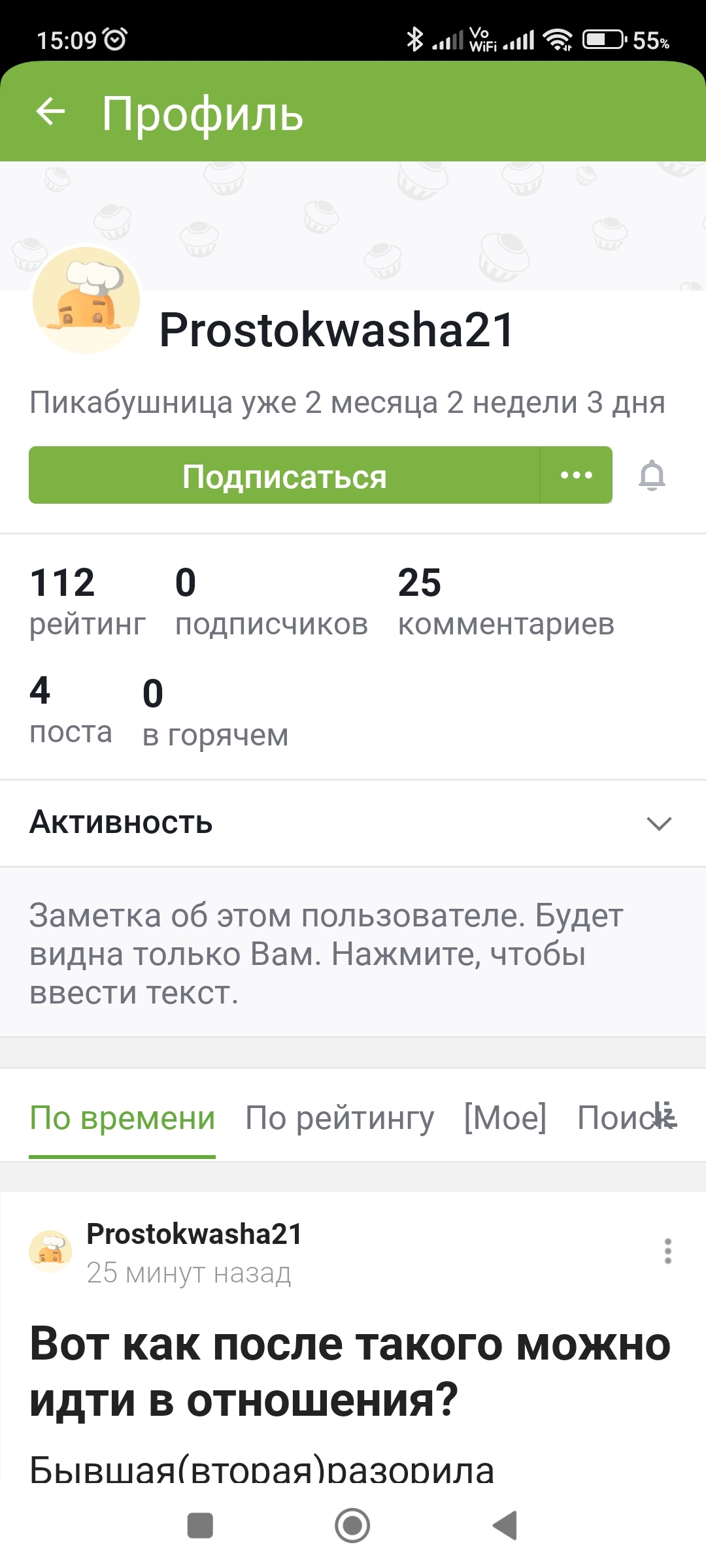Open the post's three-dot overflow menu
This screenshot has height=1568, width=706.
pos(667,1251)
